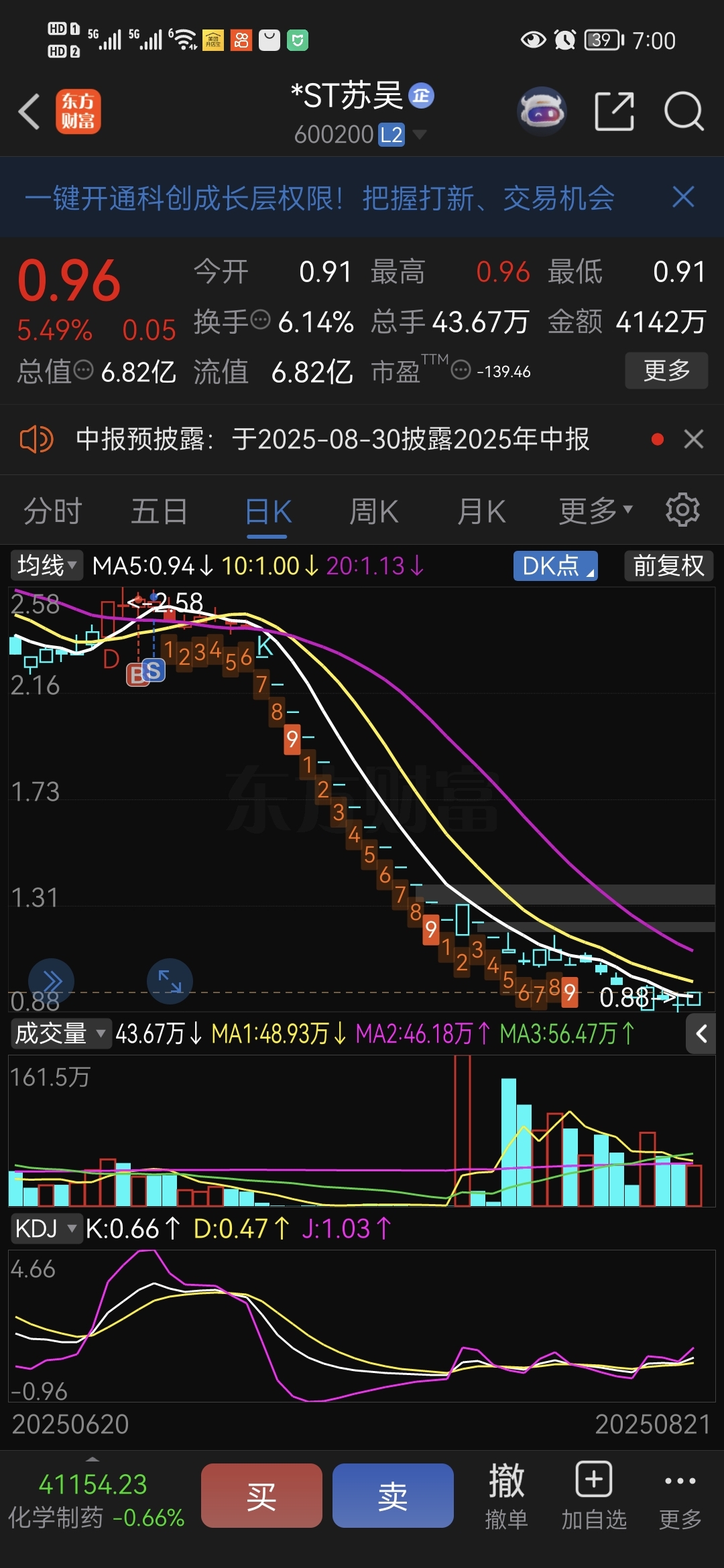Tap 更多 to view more quote data
The image size is (724, 1568).
tap(666, 370)
